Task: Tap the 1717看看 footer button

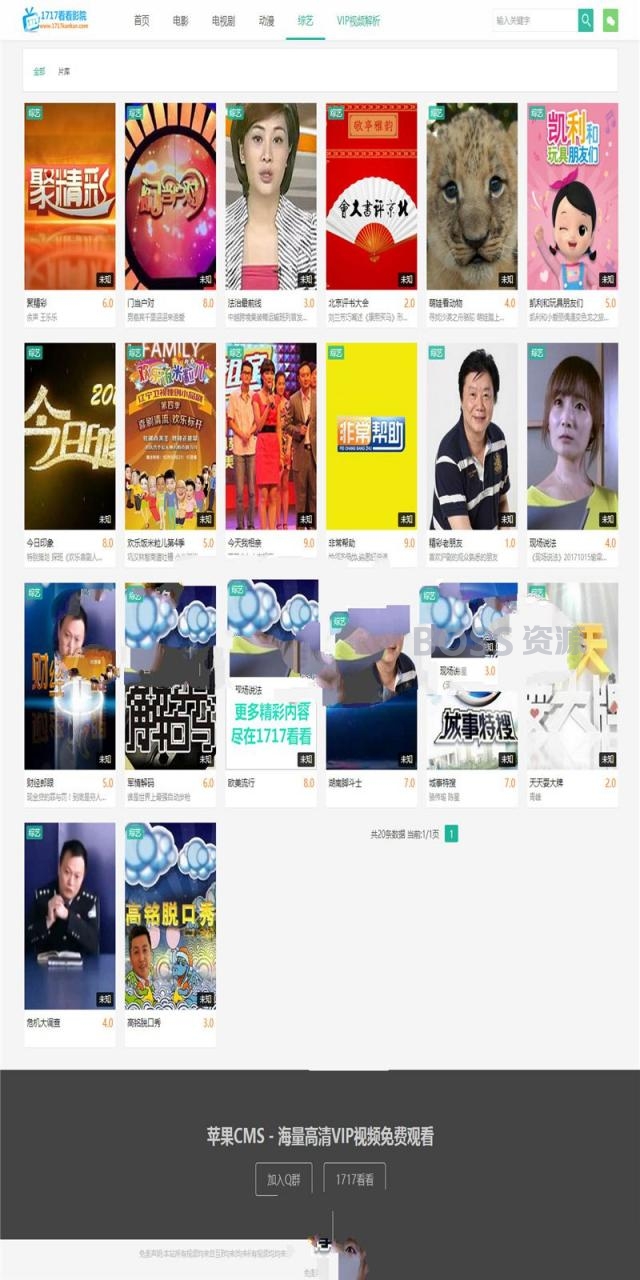Action: 354,1179
